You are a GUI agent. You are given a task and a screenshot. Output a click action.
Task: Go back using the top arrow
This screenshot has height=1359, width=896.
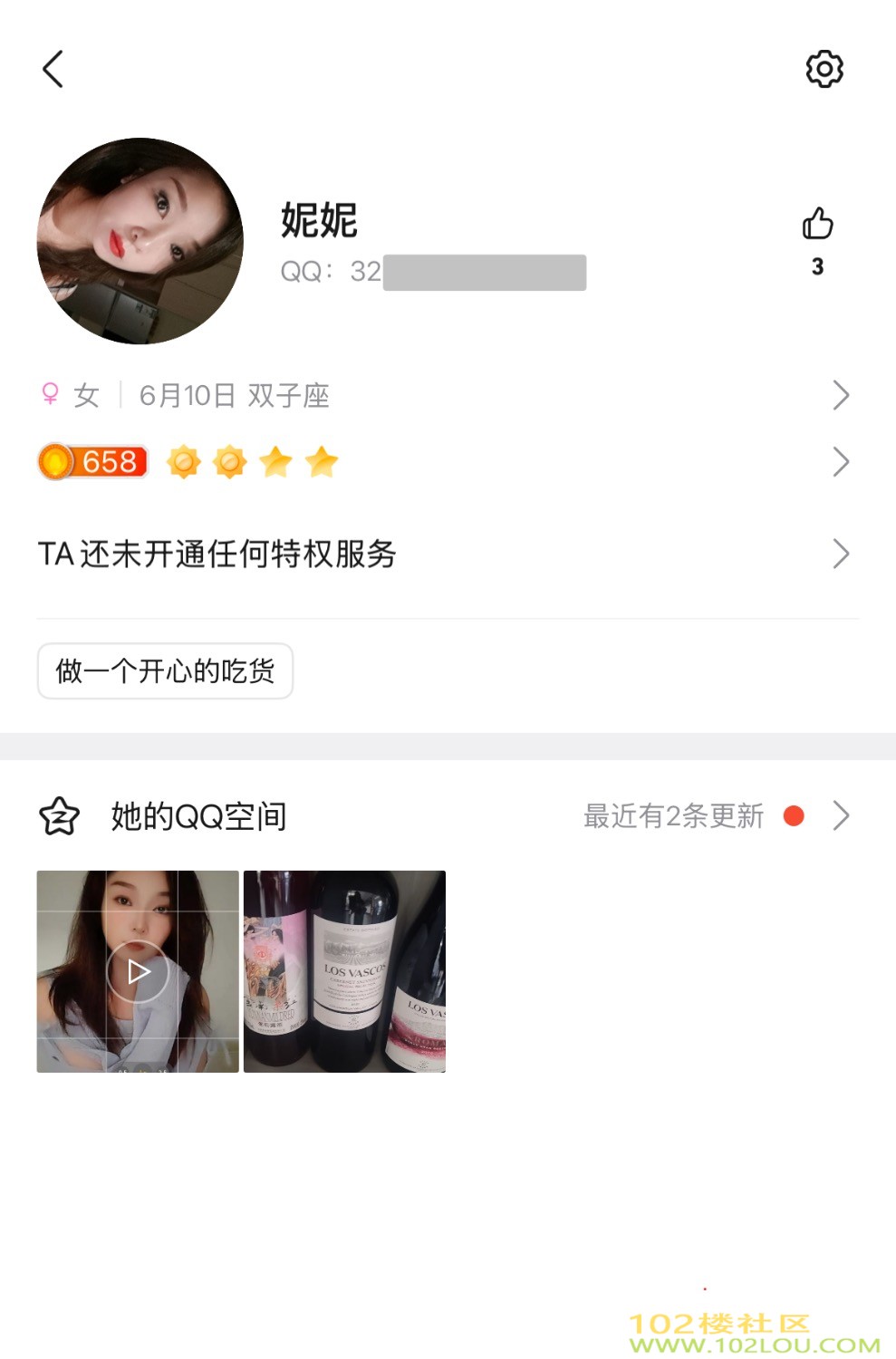[x=53, y=69]
